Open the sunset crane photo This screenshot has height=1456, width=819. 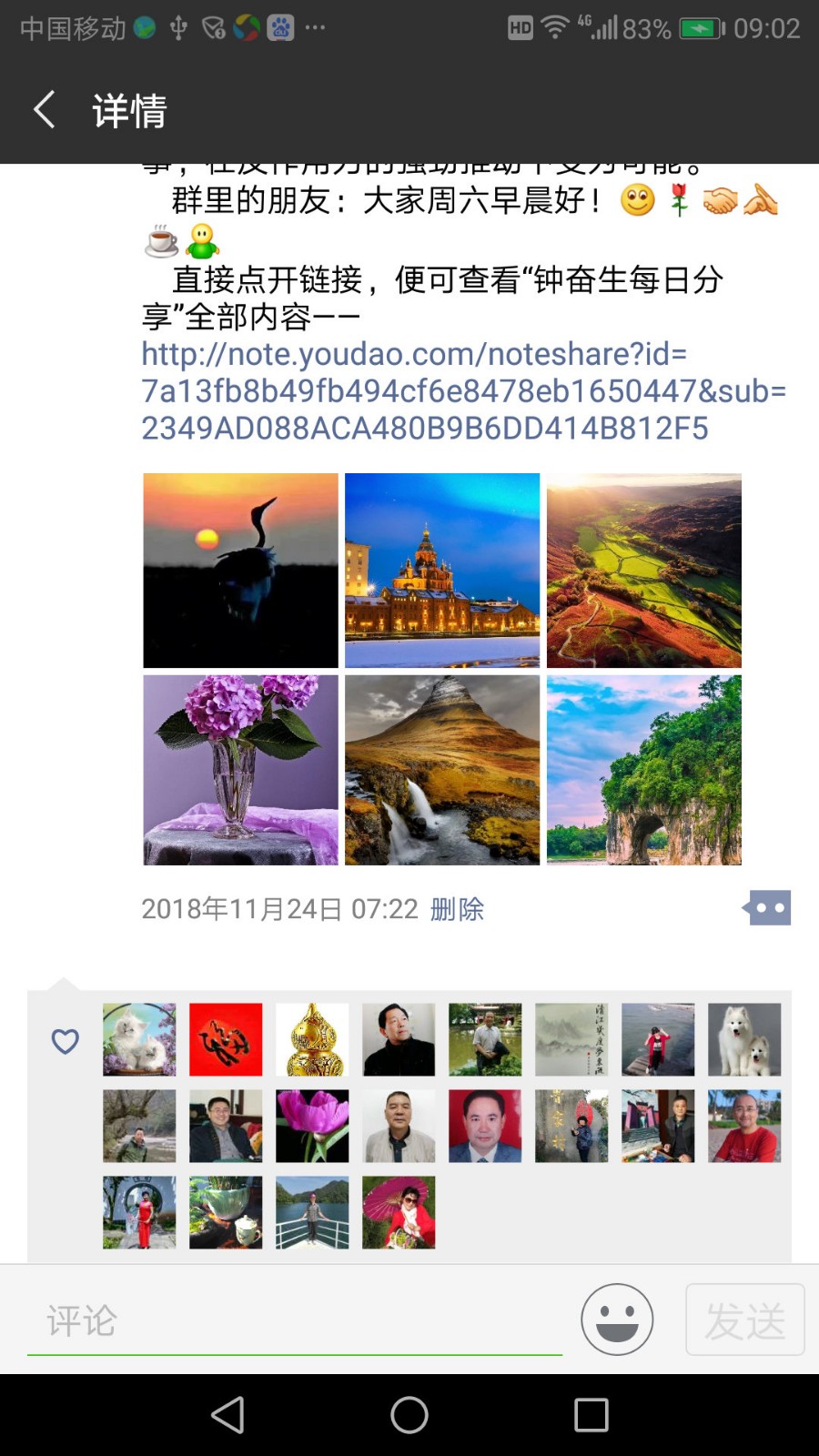click(x=240, y=571)
